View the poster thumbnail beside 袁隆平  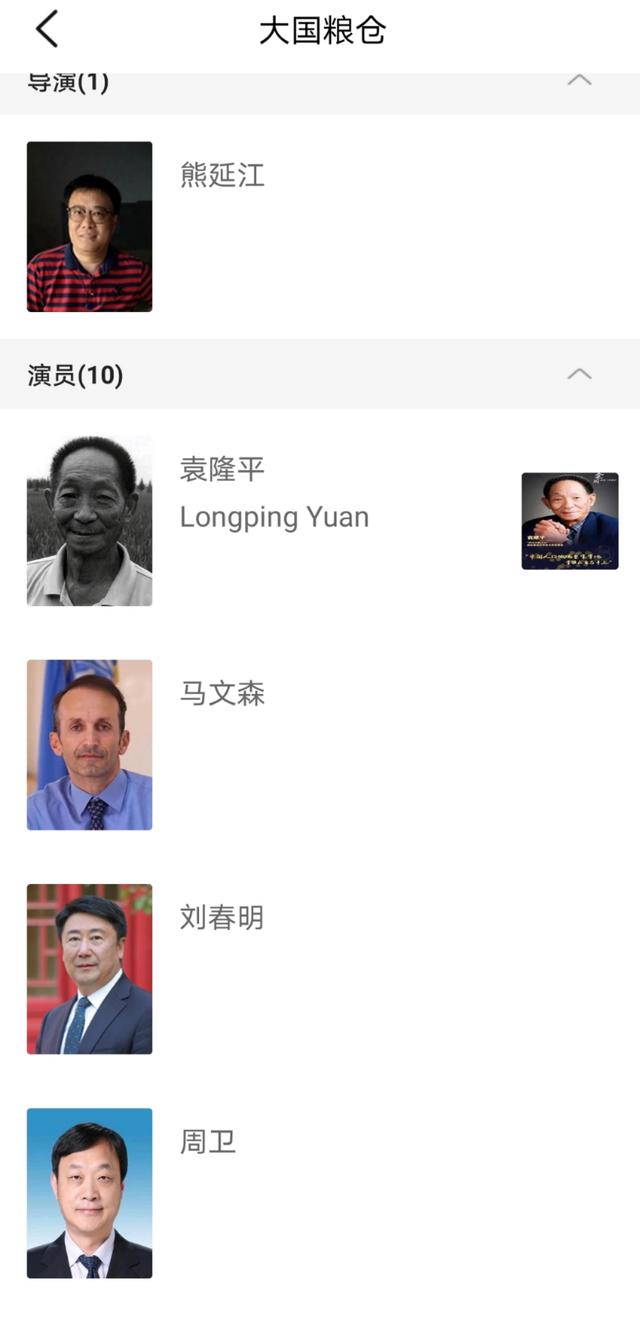pos(570,521)
